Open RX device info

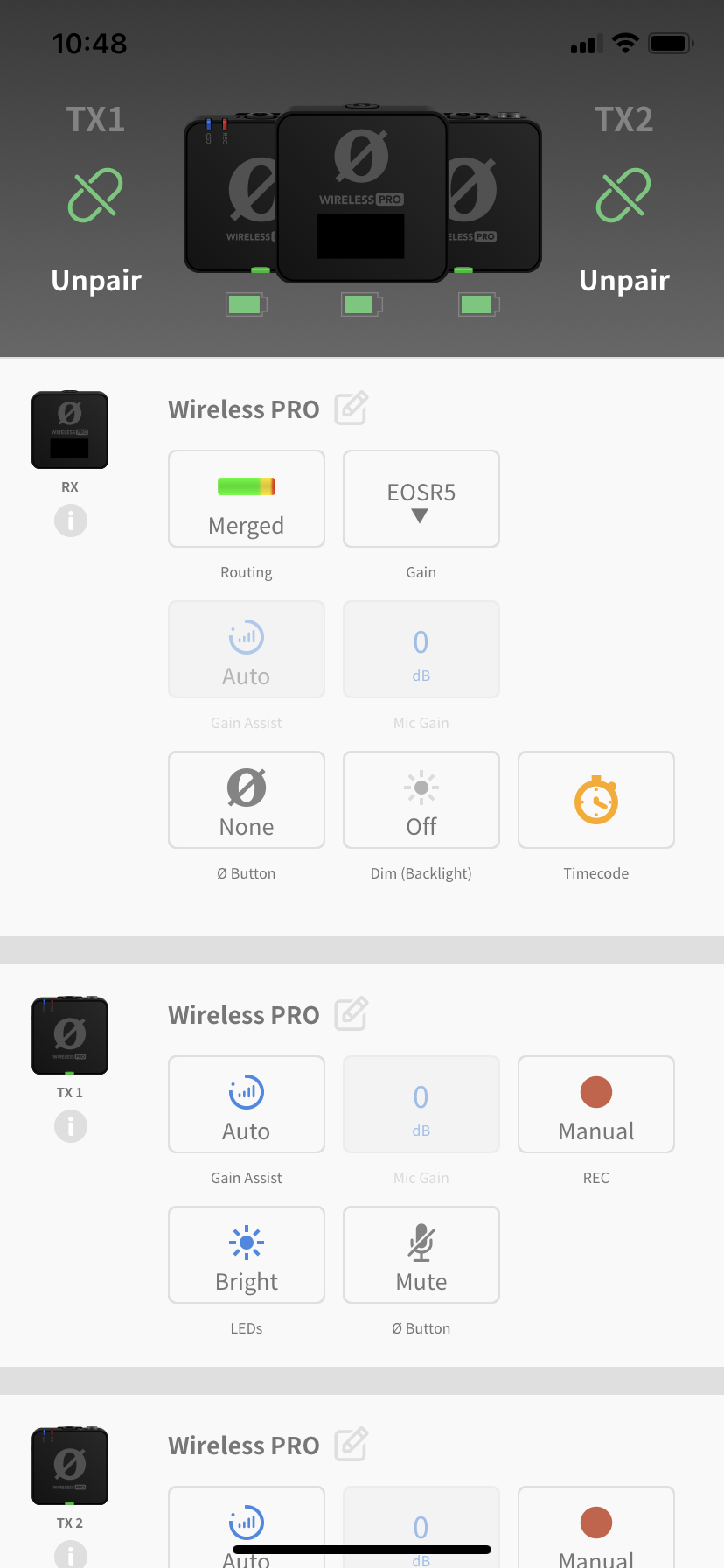(71, 521)
